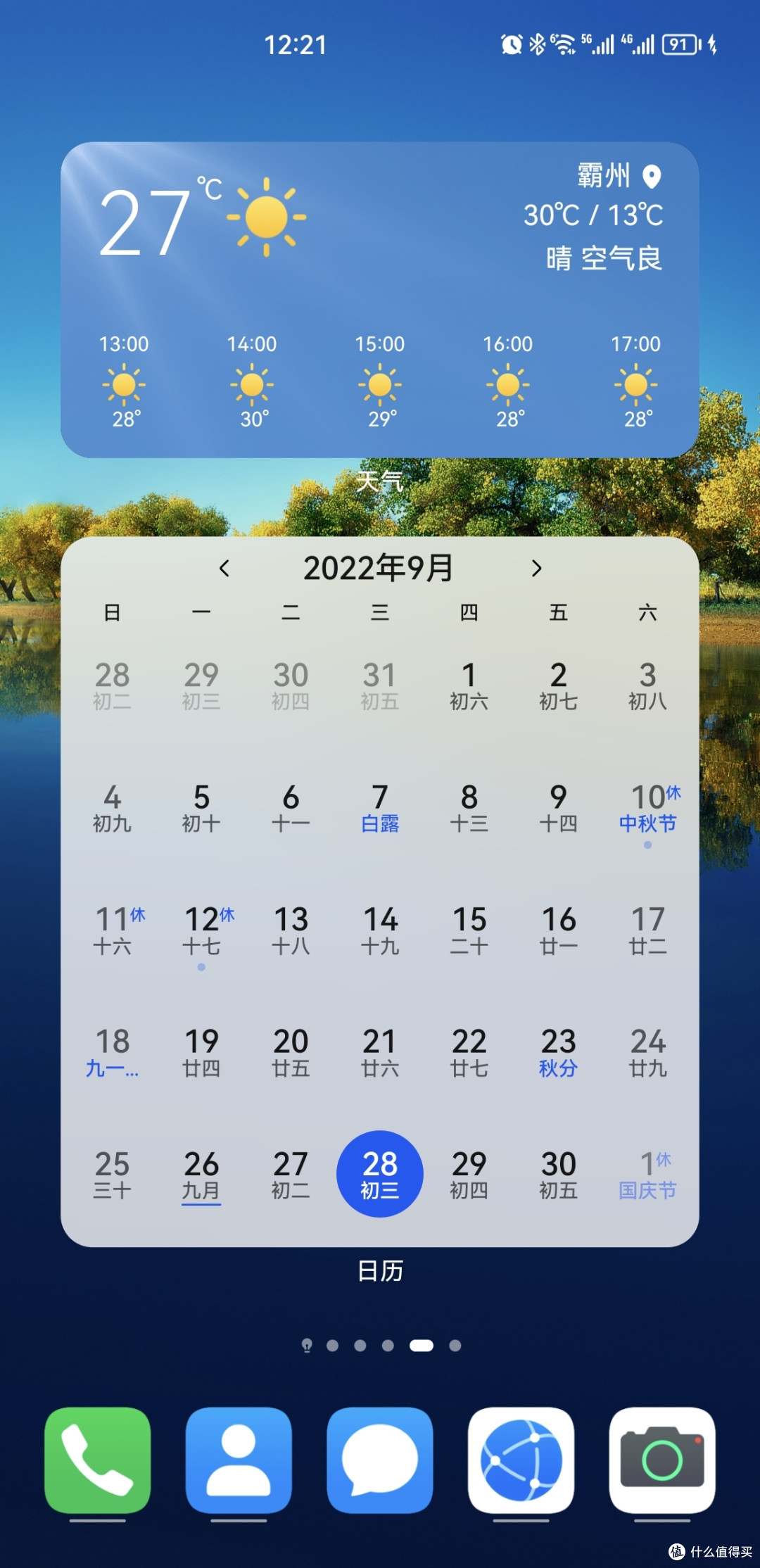Viewport: 760px width, 1568px height.
Task: Select October 1 国庆节 date
Action: (648, 1175)
